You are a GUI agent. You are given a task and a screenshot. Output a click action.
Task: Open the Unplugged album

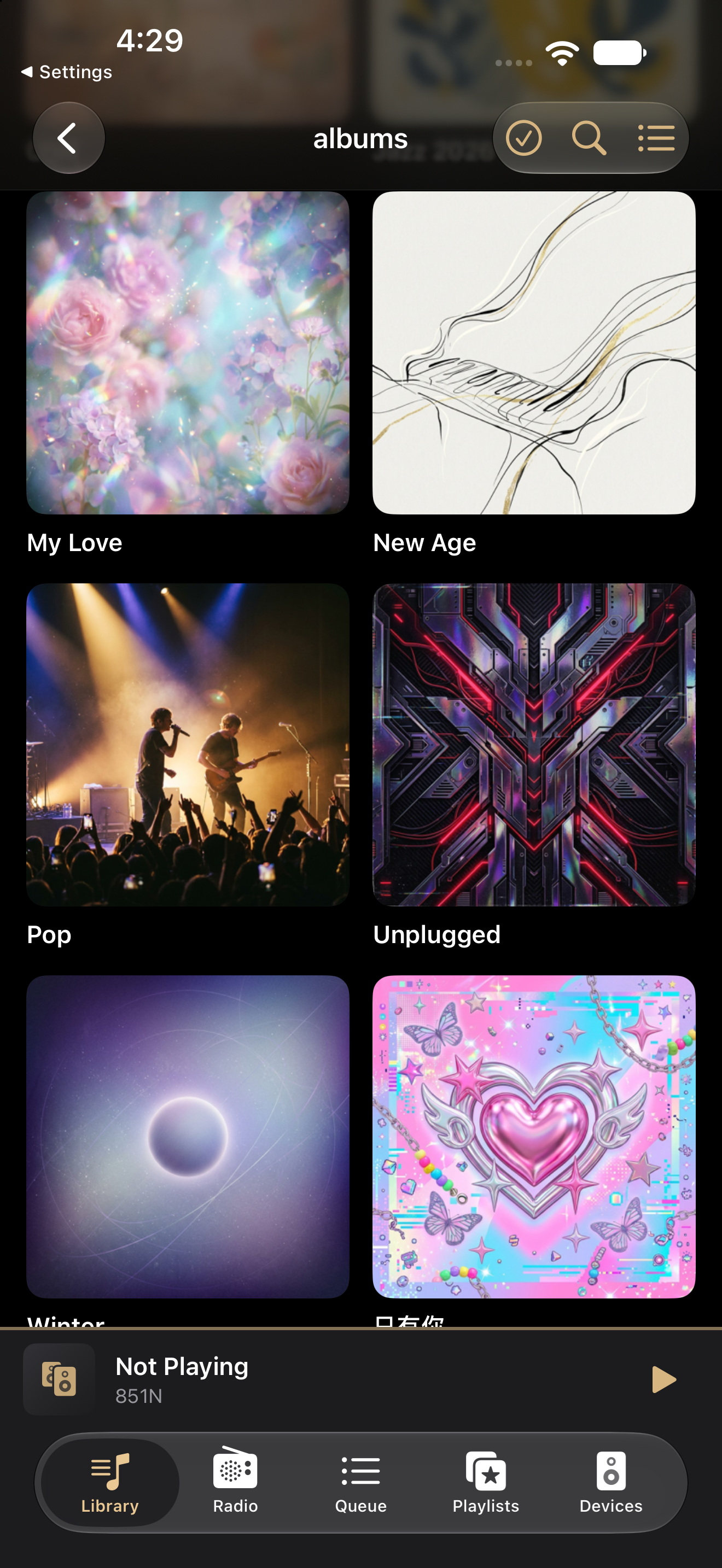coord(534,745)
